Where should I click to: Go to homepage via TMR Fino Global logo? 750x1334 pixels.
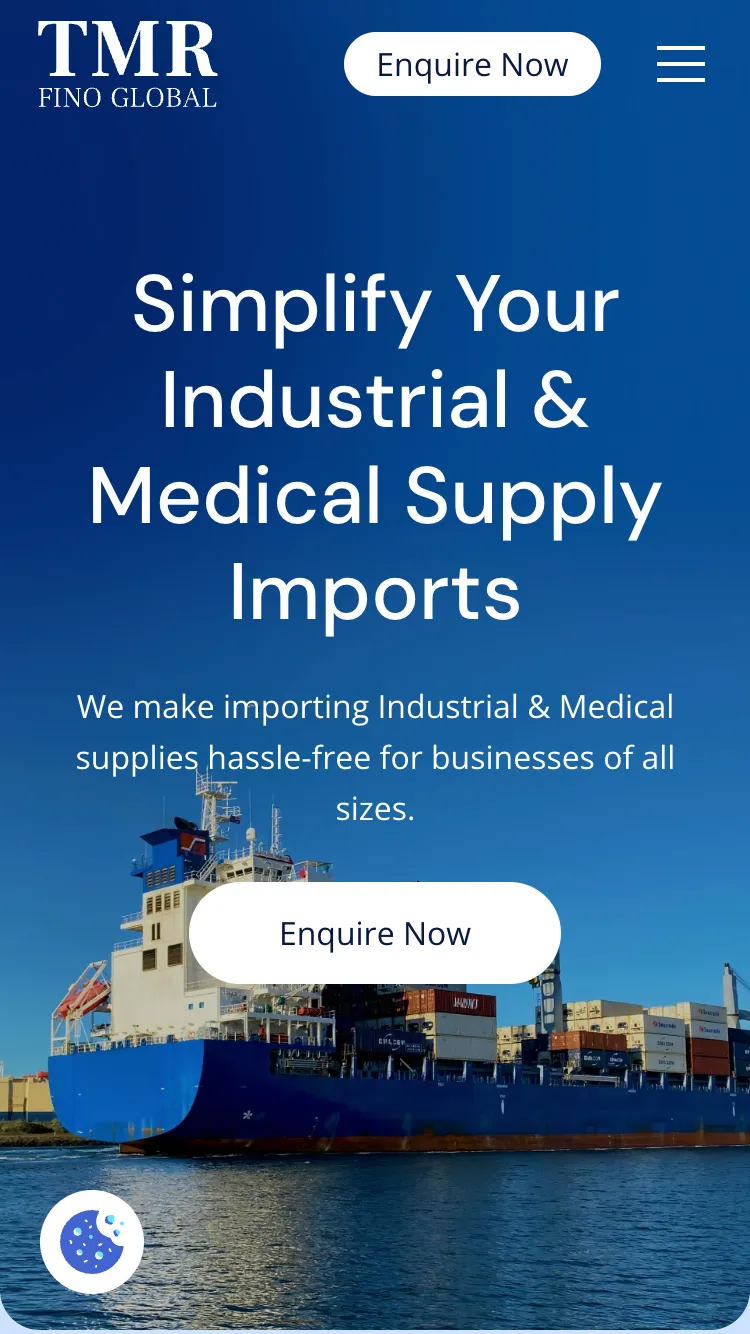click(128, 65)
